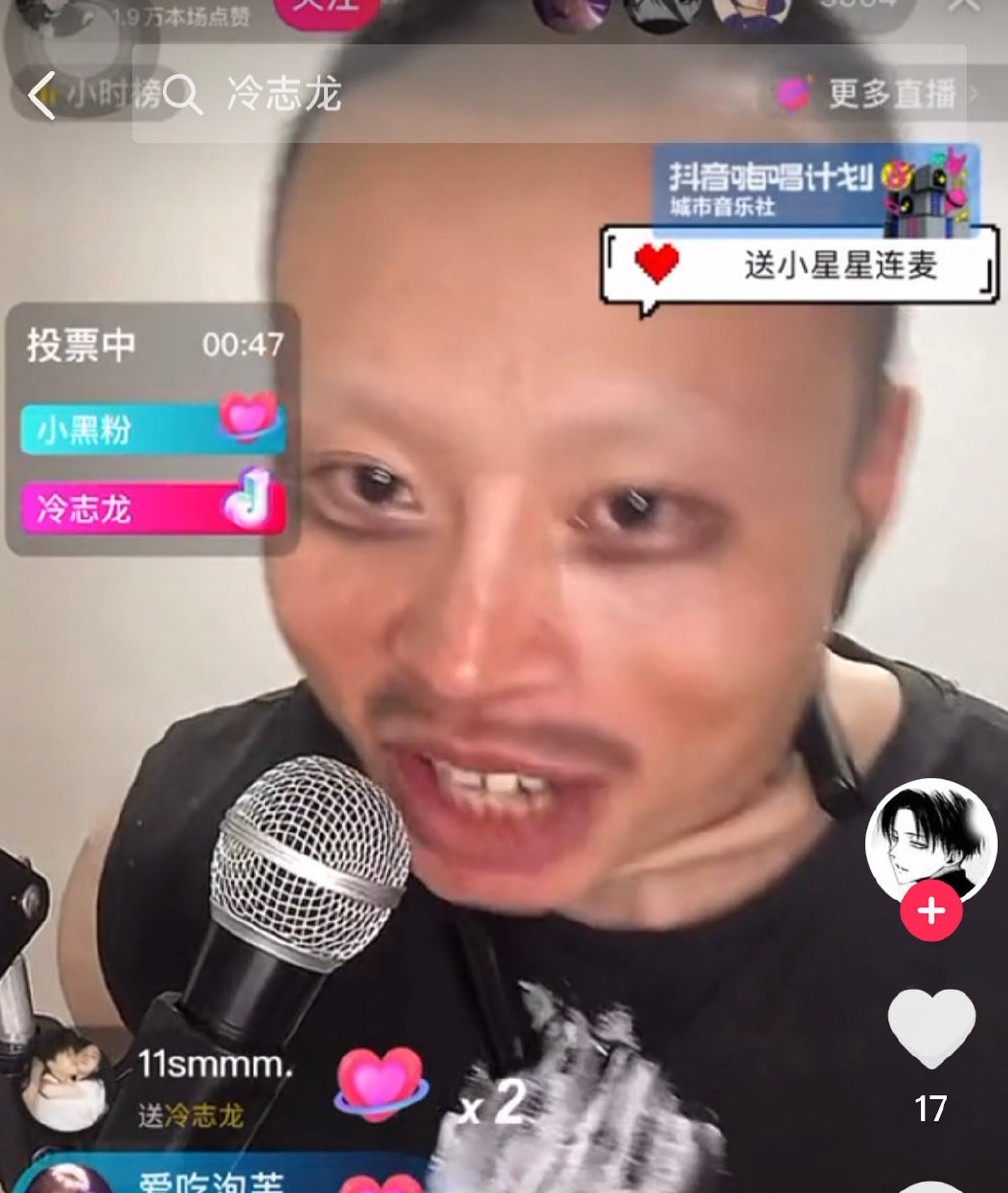Follow the creator via the red plus

(x=931, y=912)
